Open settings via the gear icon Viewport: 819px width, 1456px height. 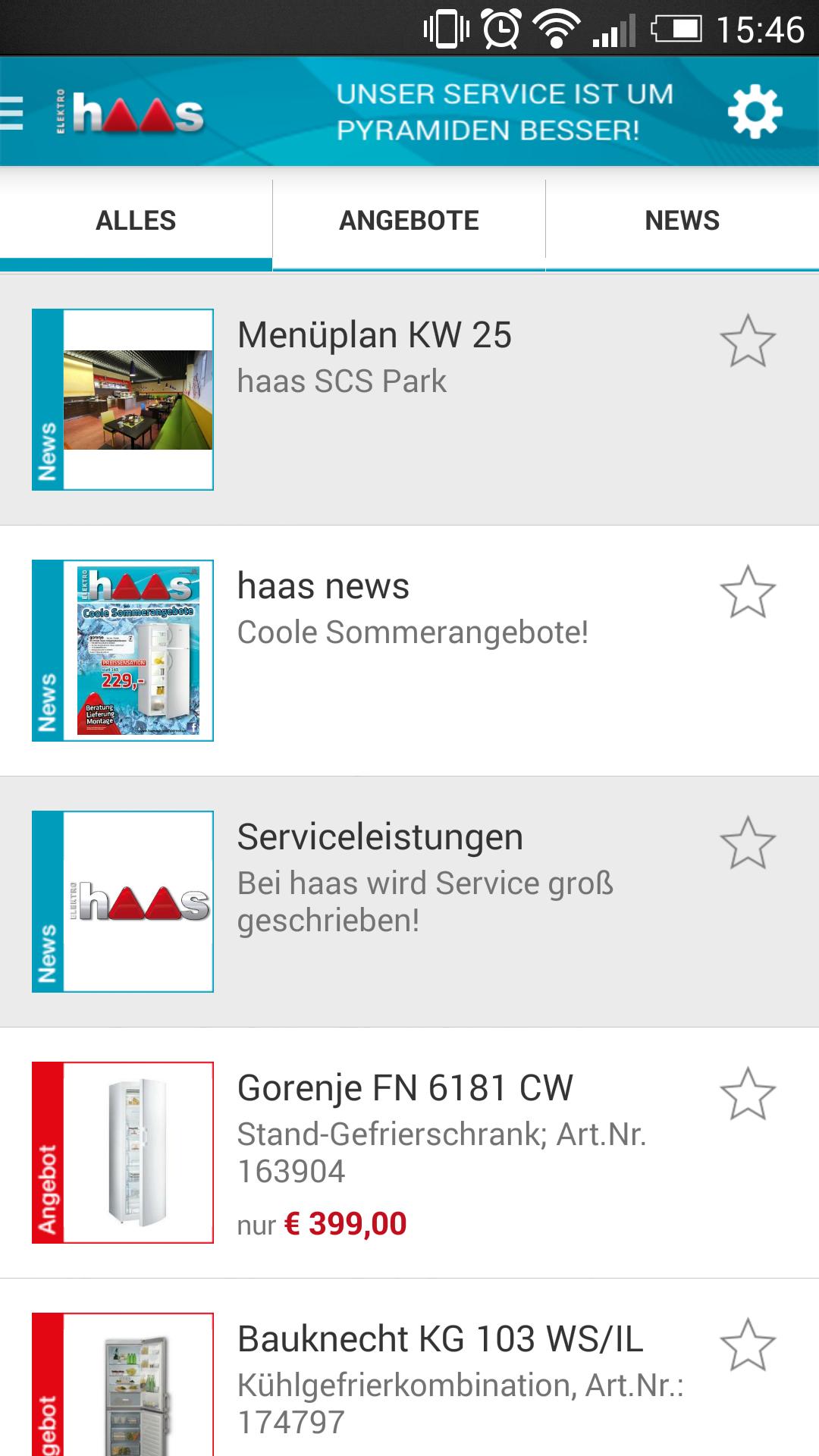click(754, 113)
